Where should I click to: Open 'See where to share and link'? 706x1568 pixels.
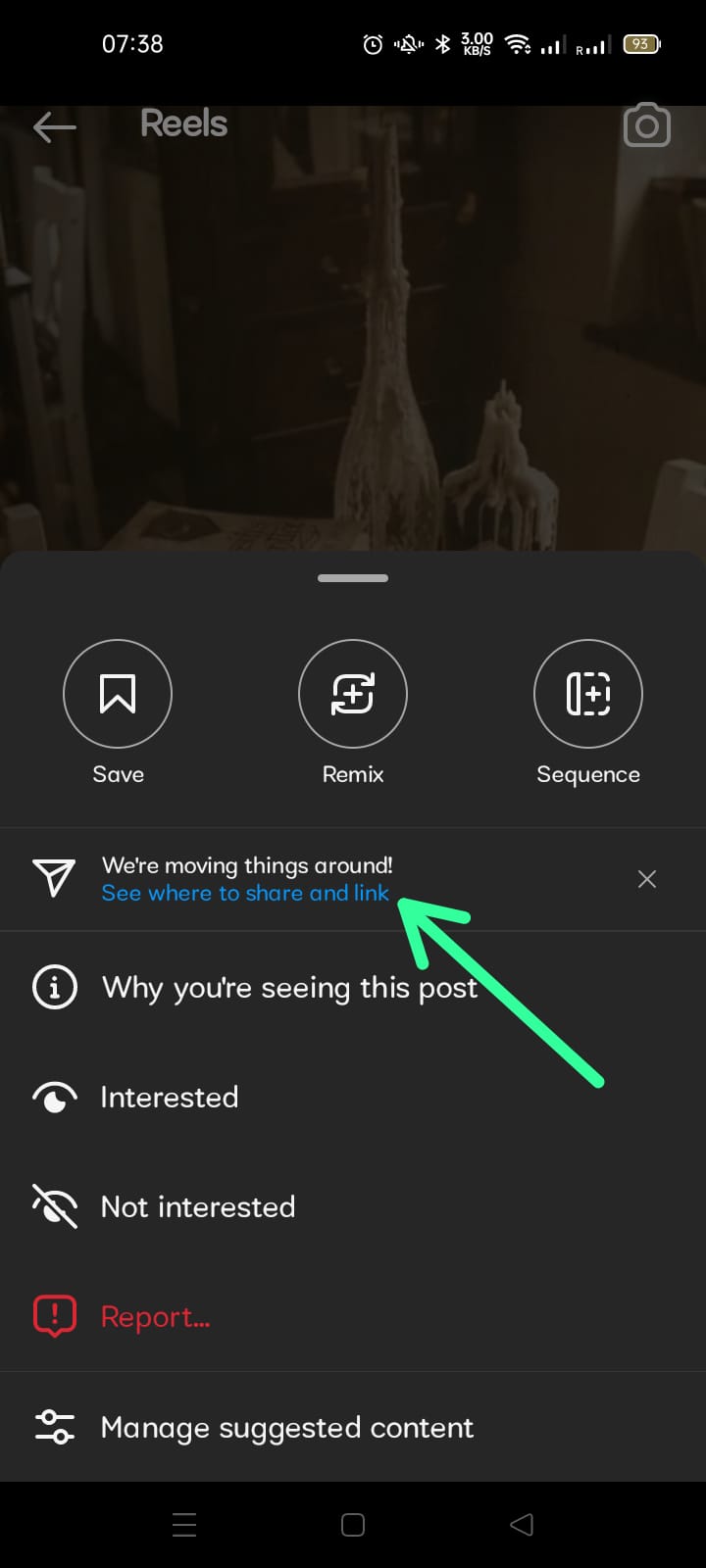coord(245,893)
